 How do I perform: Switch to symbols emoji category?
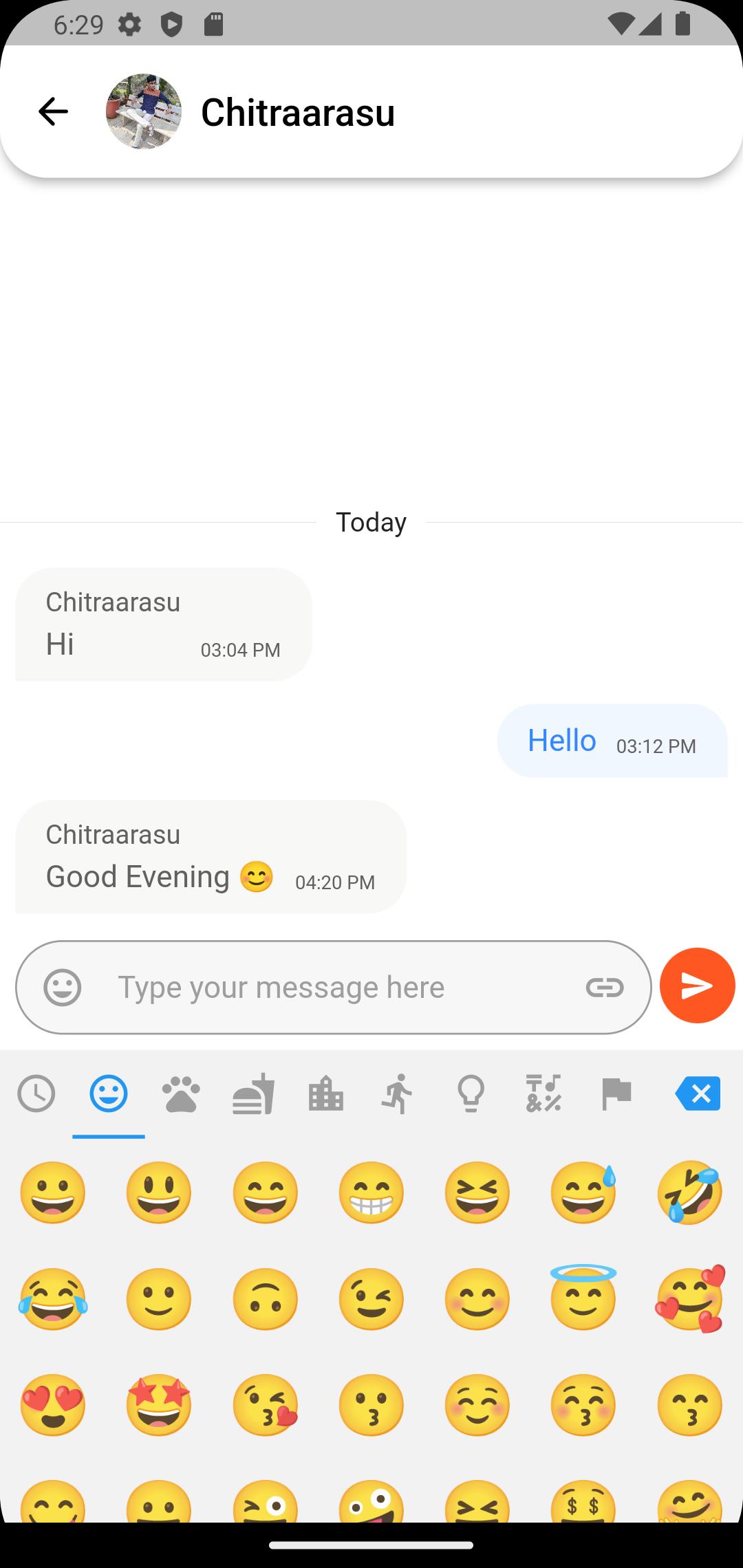(543, 1093)
